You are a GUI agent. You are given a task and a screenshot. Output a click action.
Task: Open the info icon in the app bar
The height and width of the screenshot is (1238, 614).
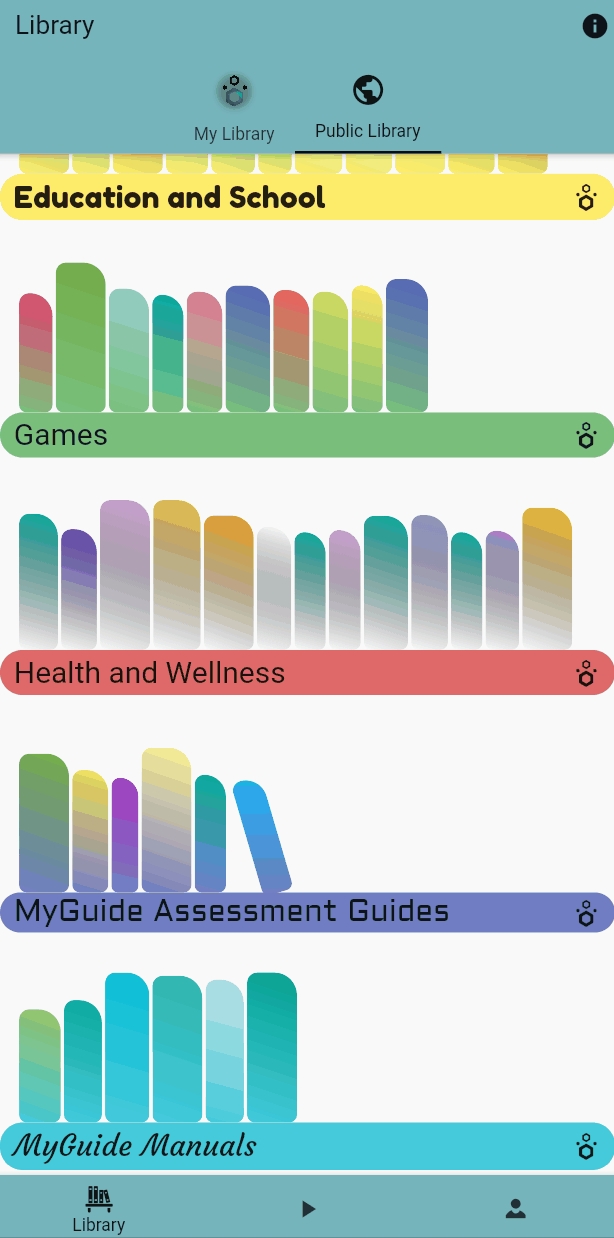coord(594,27)
